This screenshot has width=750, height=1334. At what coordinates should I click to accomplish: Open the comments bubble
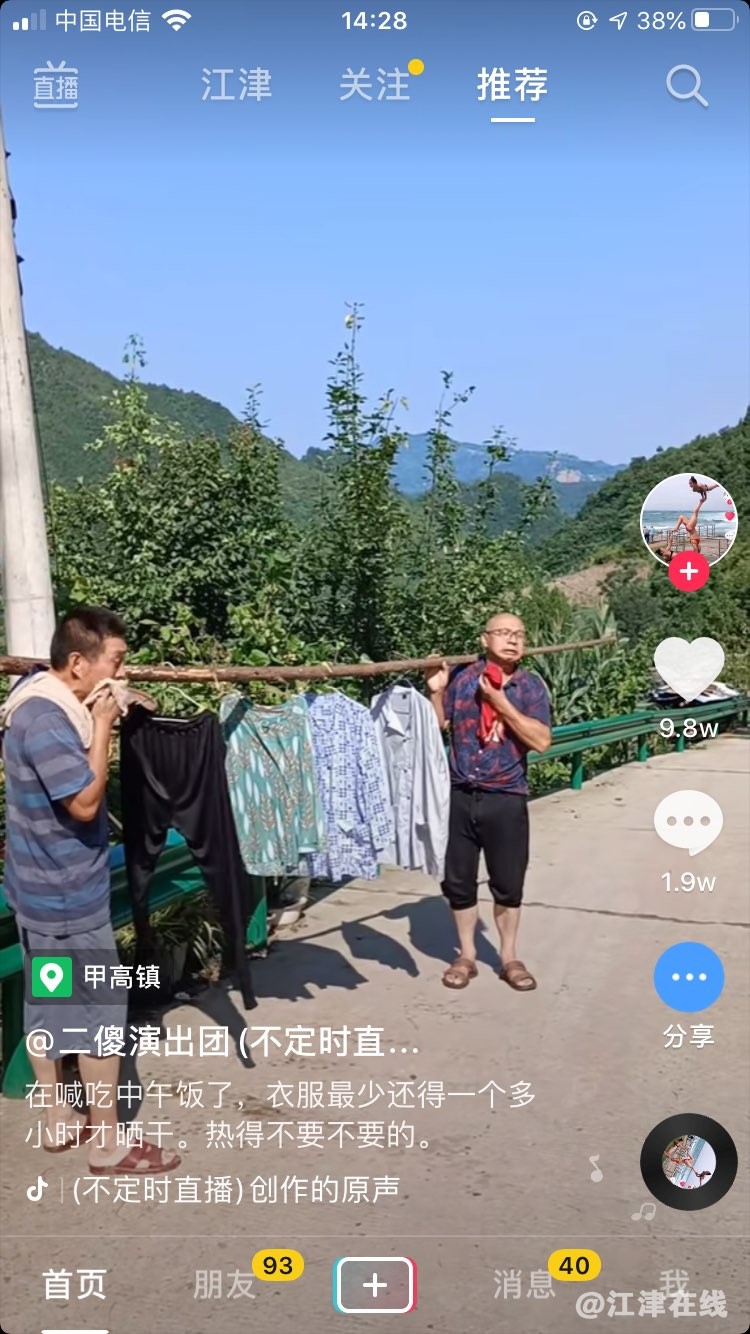pyautogui.click(x=688, y=823)
